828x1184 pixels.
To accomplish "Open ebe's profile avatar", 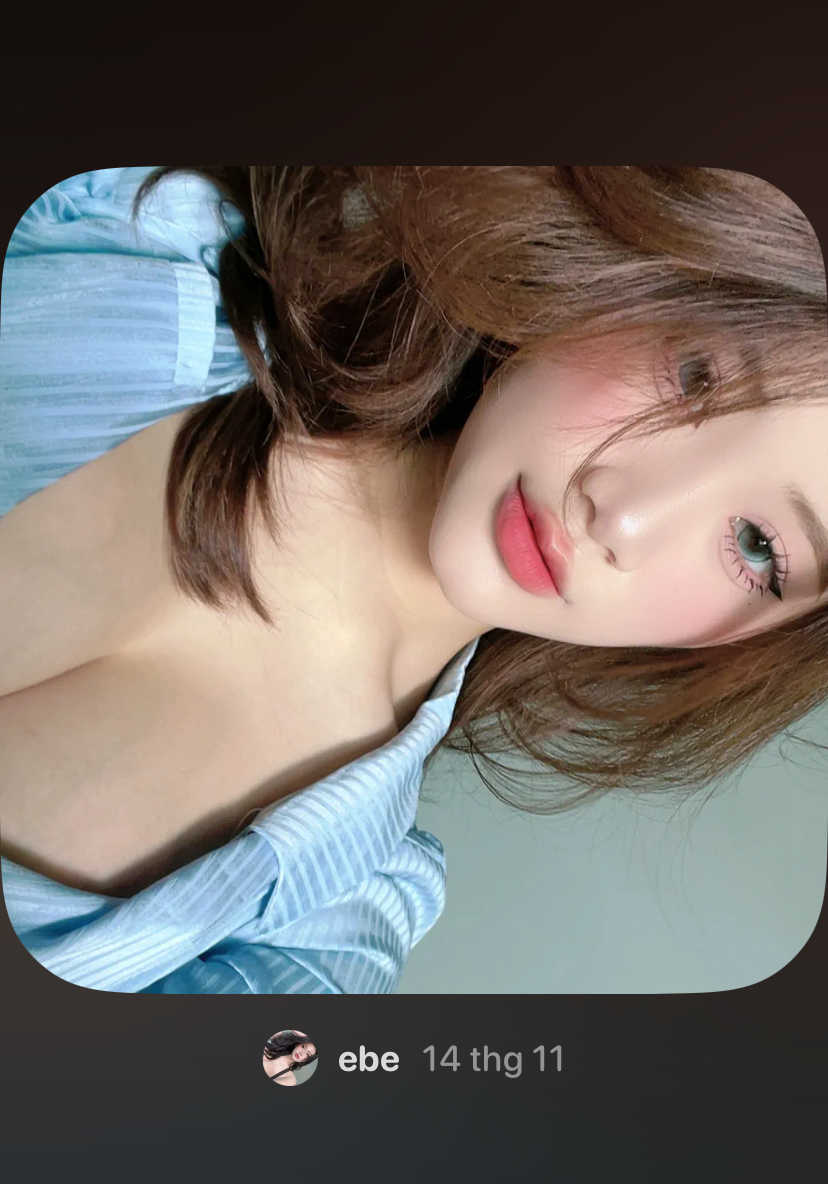I will coord(290,1059).
